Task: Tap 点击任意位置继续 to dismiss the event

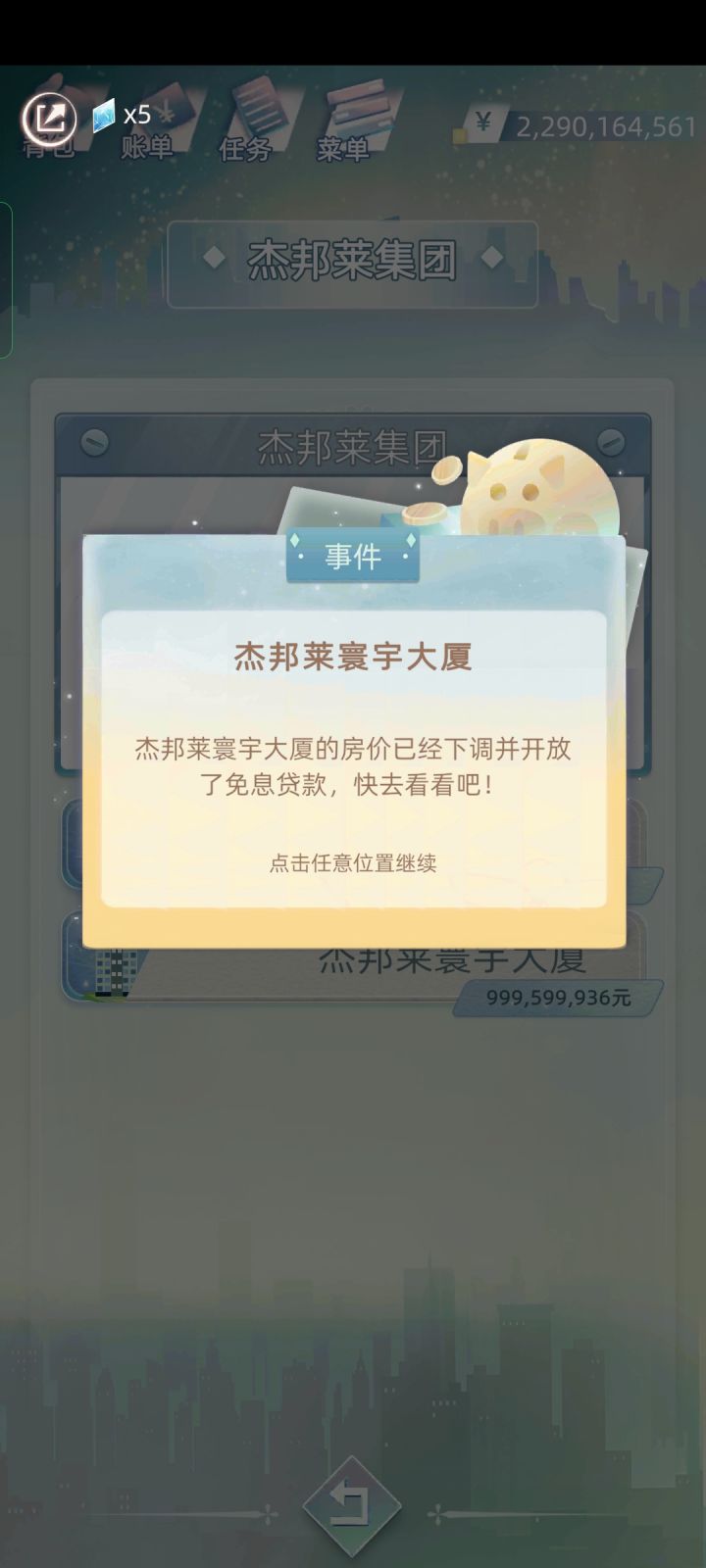Action: click(x=355, y=865)
